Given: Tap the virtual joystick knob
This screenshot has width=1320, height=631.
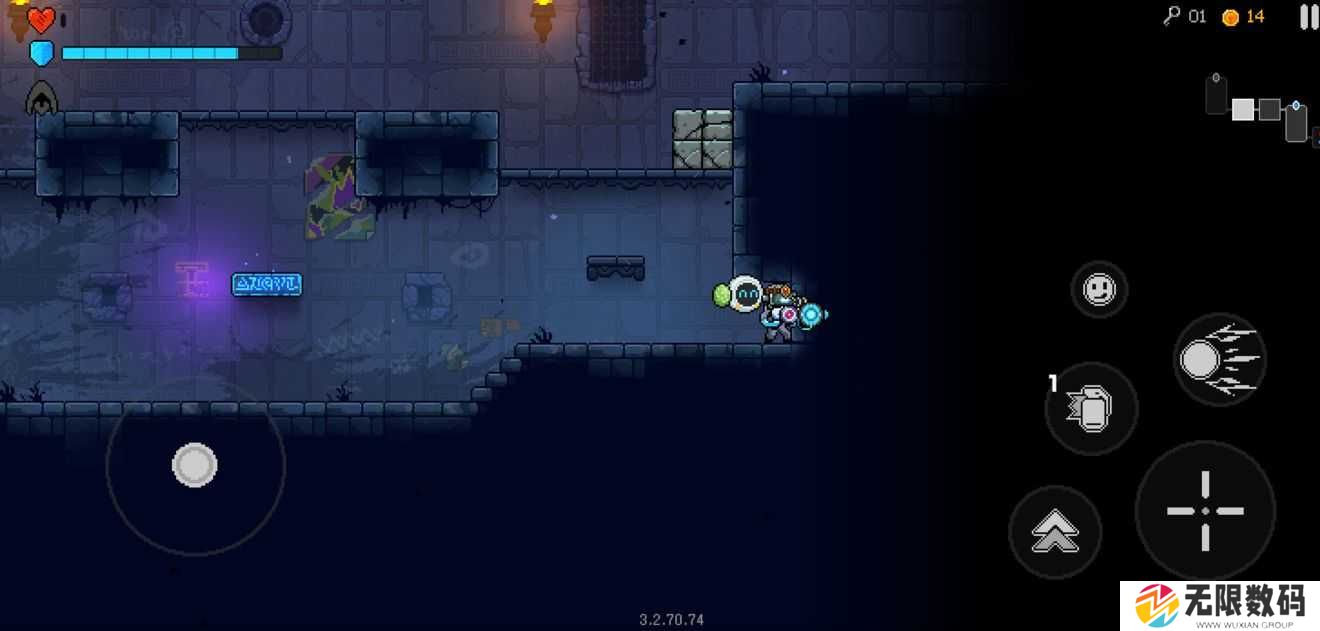Looking at the screenshot, I should 195,465.
